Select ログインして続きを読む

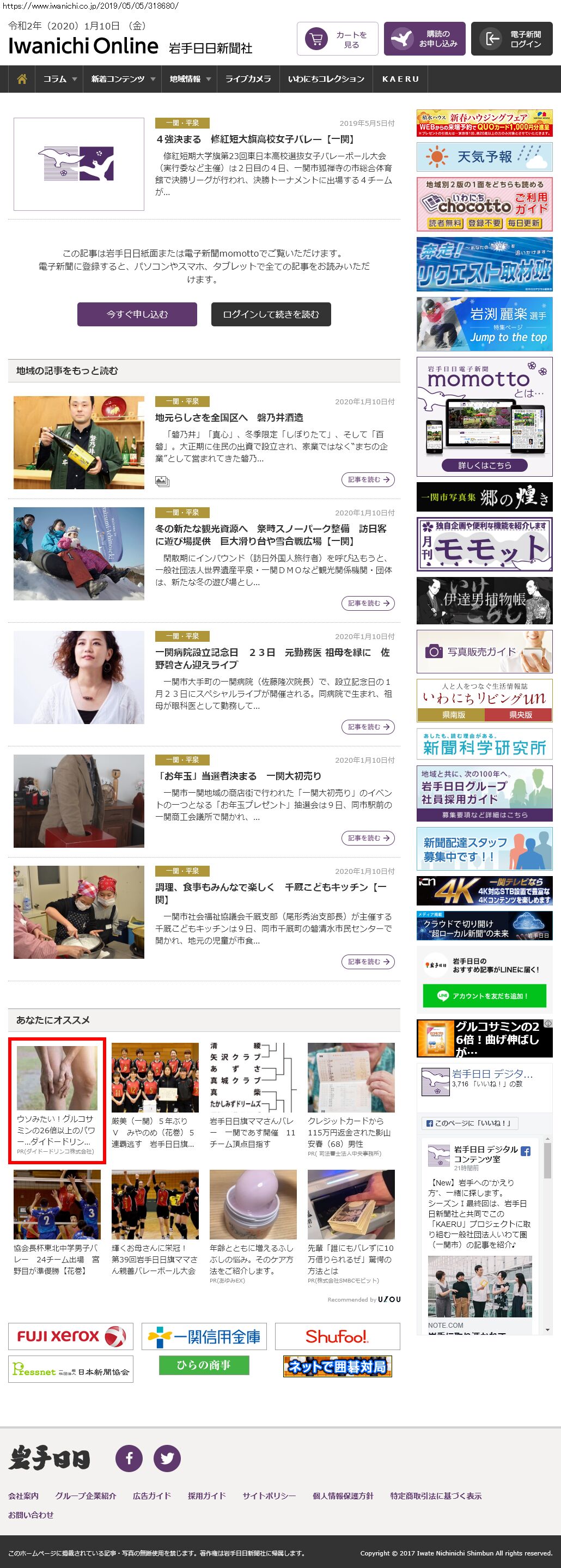click(x=271, y=314)
